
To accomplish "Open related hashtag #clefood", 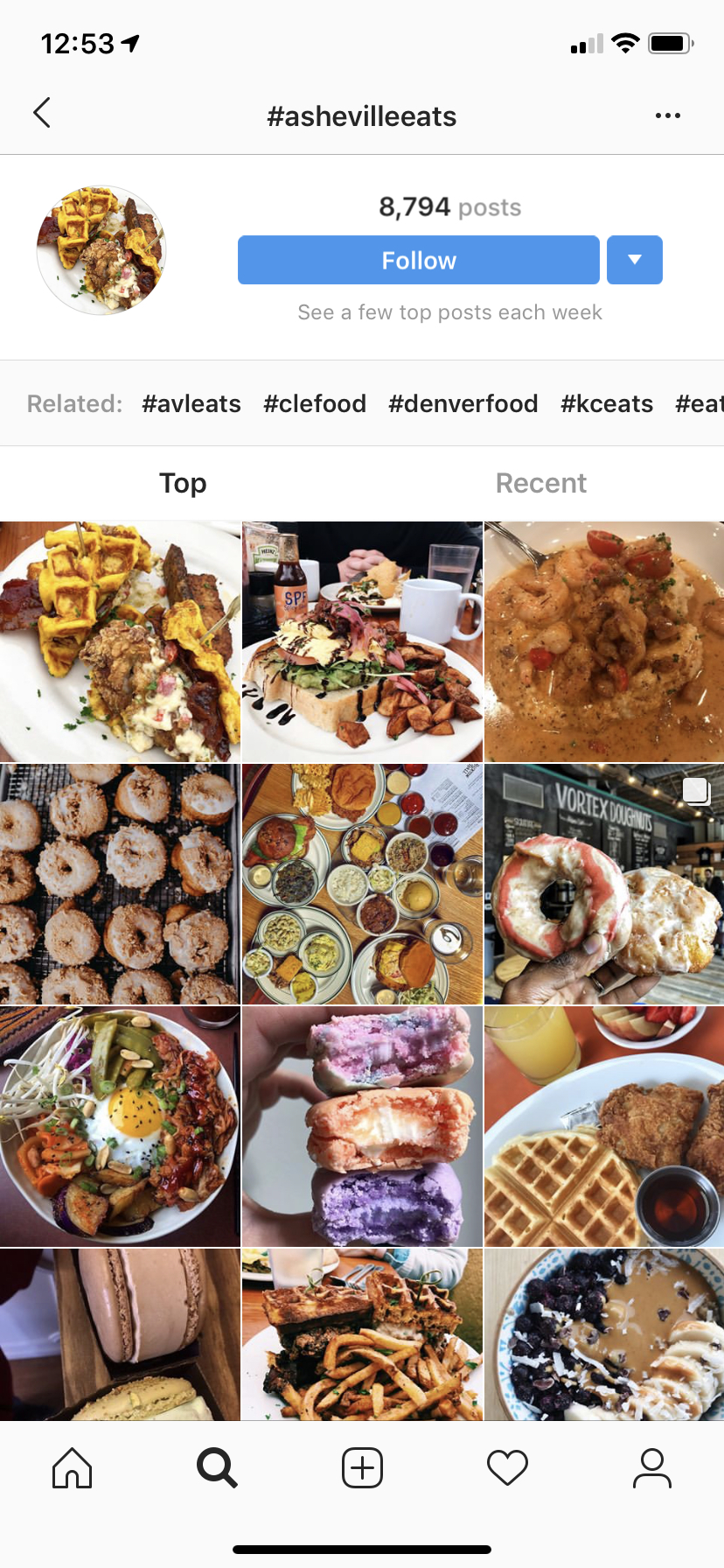I will [x=315, y=403].
